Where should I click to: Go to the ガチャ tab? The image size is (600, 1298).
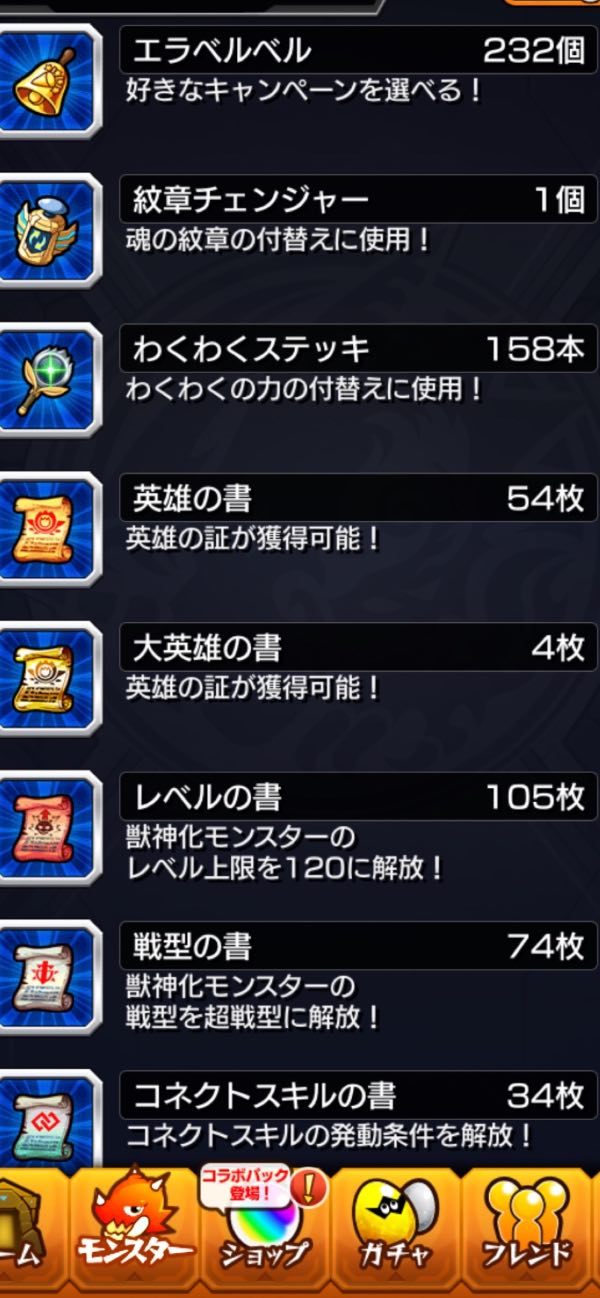[397, 1235]
